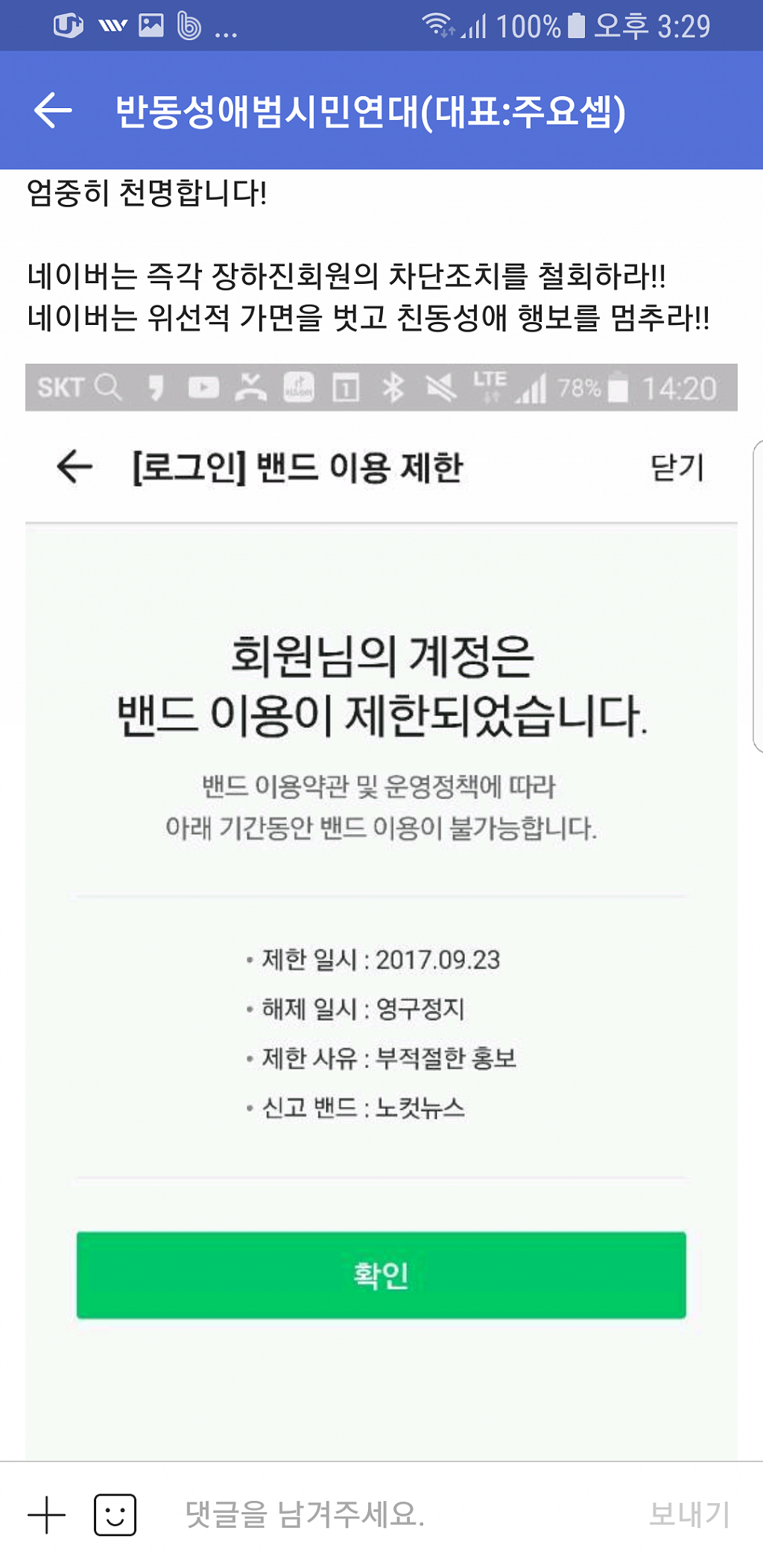The image size is (763, 1568).
Task: Tap the plus icon to attach content
Action: (46, 1514)
